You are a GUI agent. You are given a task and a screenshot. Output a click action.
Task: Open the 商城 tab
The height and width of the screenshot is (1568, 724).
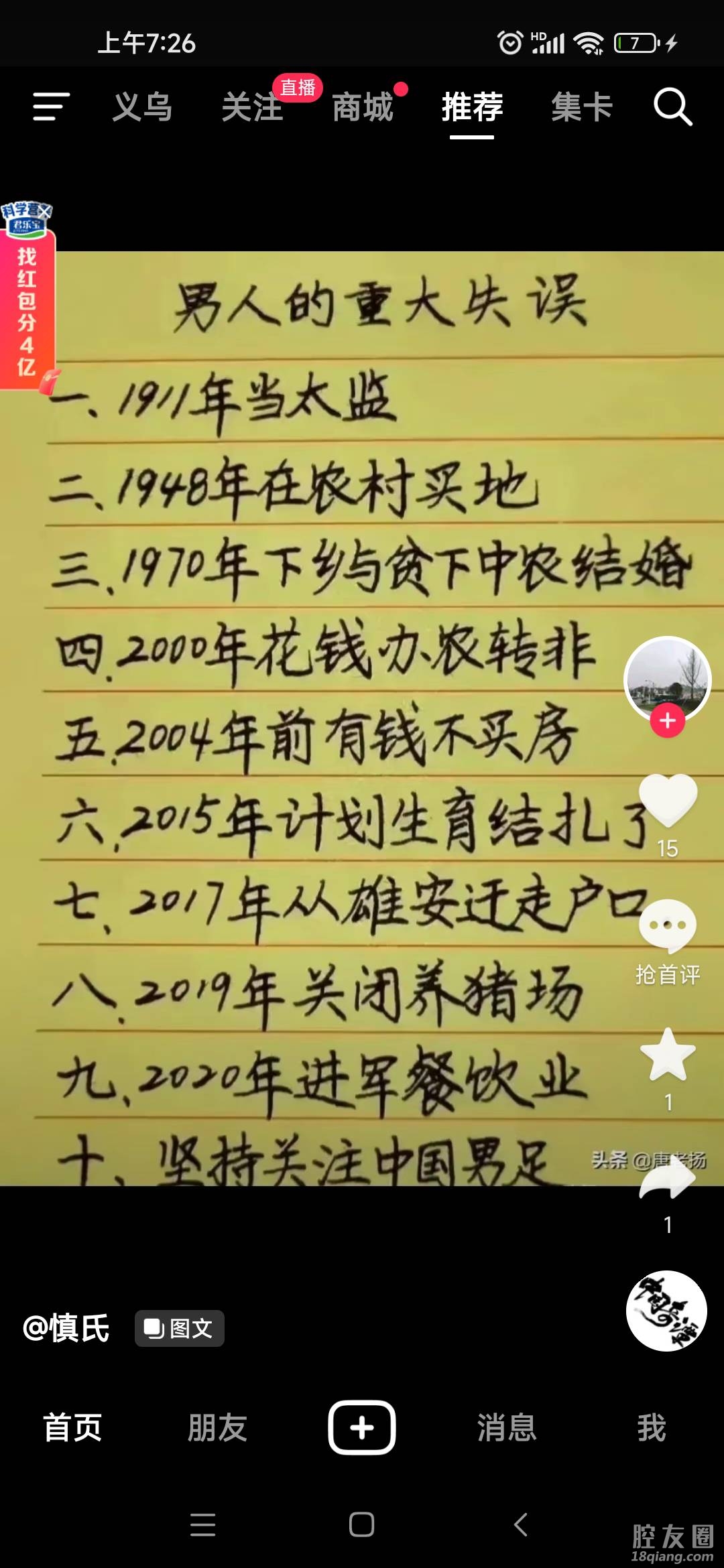pos(363,107)
